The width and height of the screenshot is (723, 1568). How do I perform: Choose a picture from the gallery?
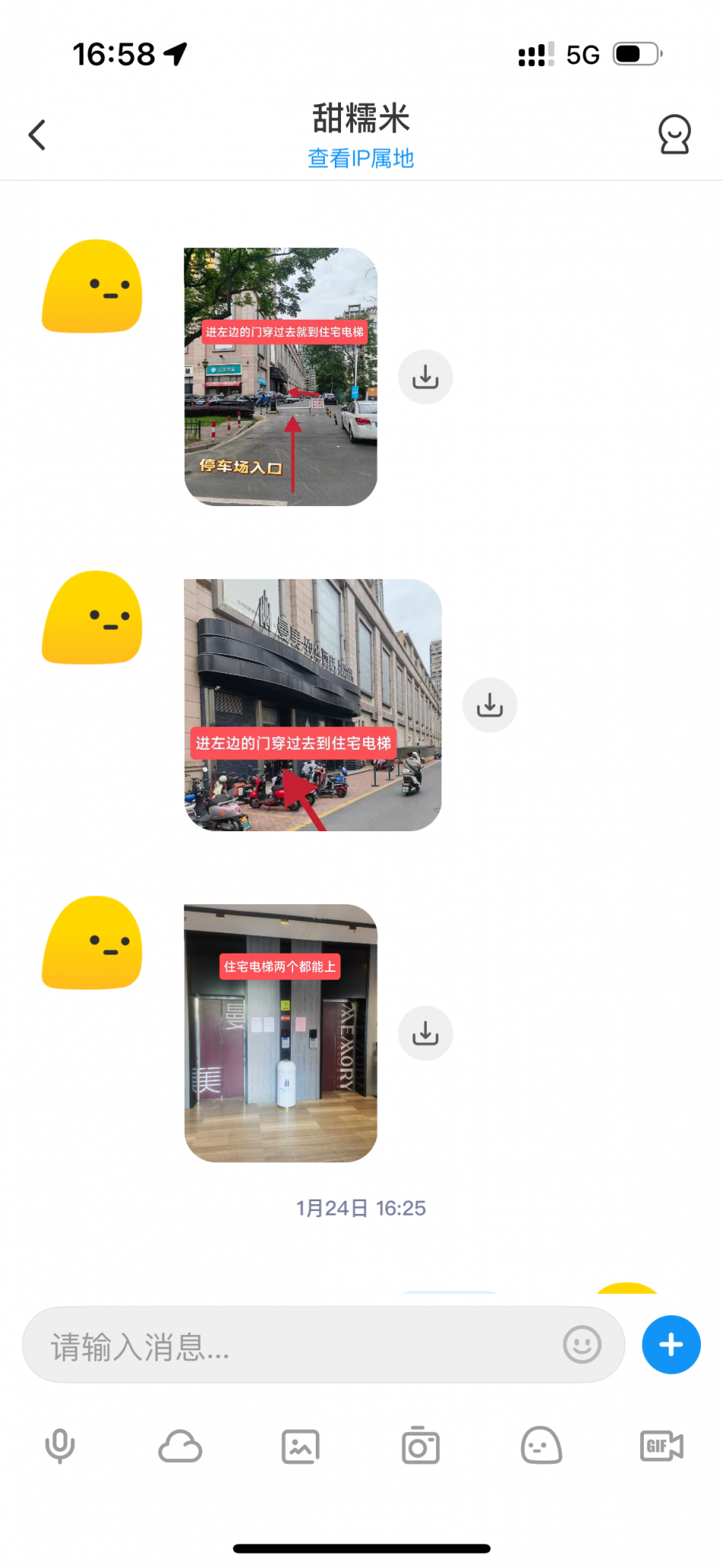coord(301,1446)
